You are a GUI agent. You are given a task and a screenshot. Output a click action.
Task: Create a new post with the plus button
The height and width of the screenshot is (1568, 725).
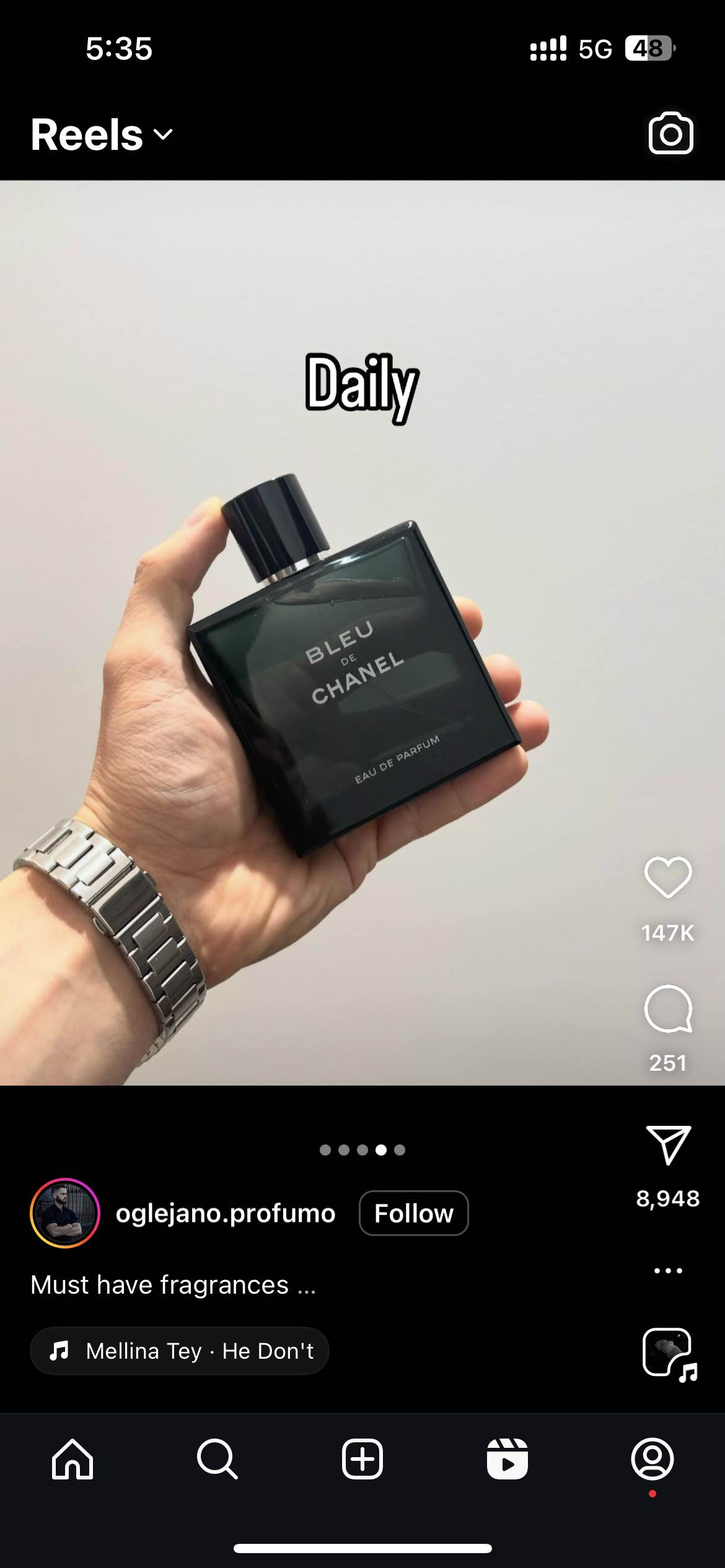[x=362, y=1459]
